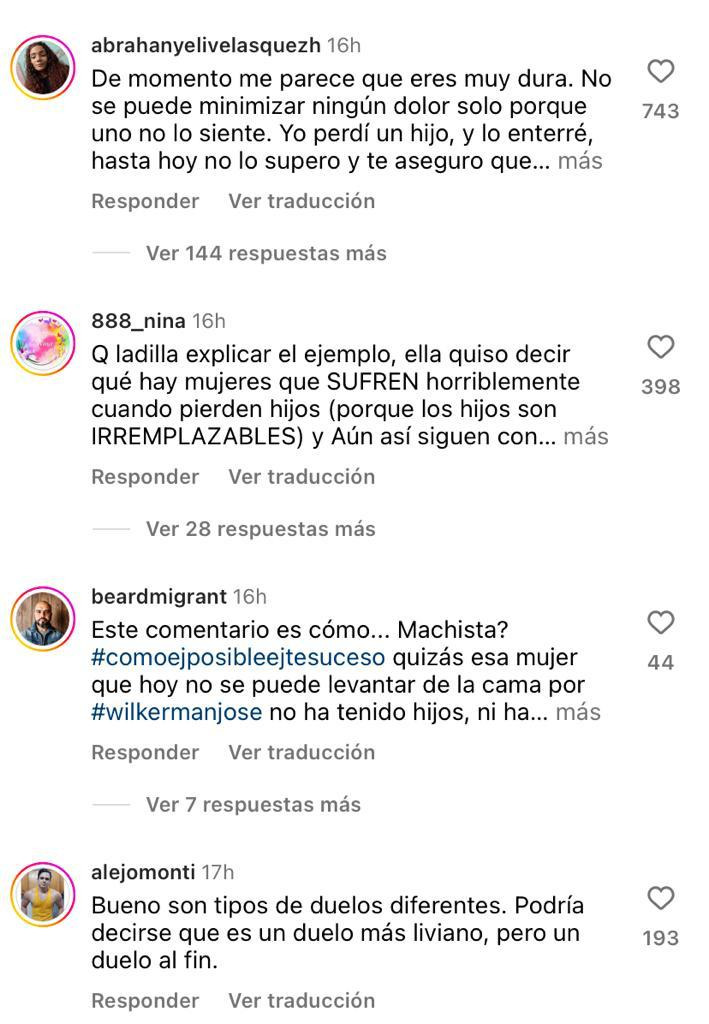The image size is (709, 1024).
Task: Translate abrahanyelivelasquezh's comment
Action: click(302, 201)
